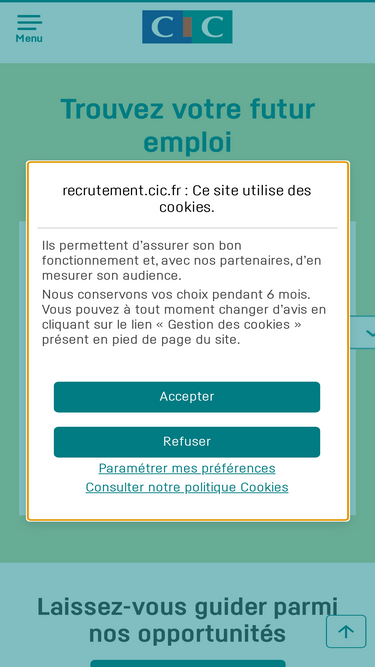Accept cookies with the Accepter button
Image resolution: width=375 pixels, height=667 pixels.
tap(187, 397)
